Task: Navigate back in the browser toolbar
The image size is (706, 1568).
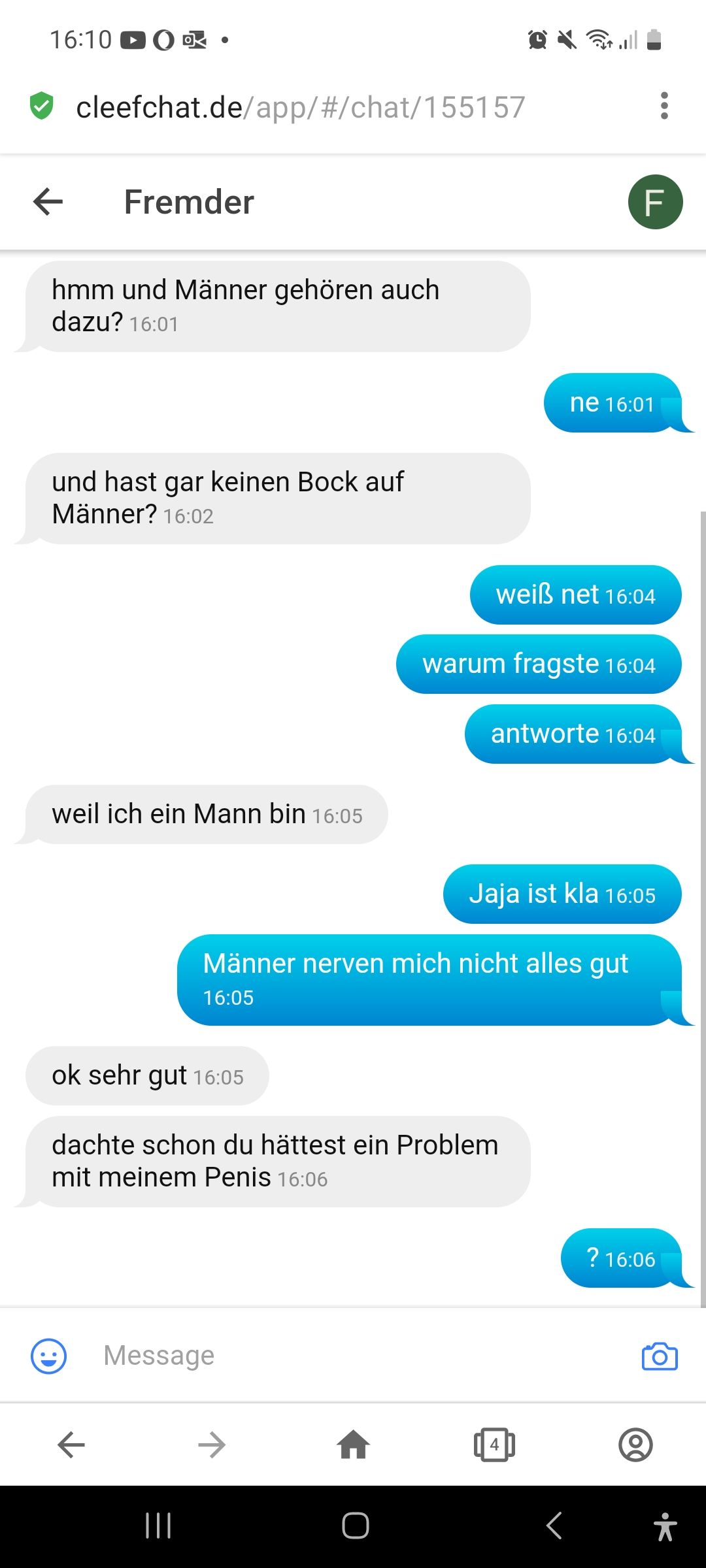Action: pos(71,1445)
